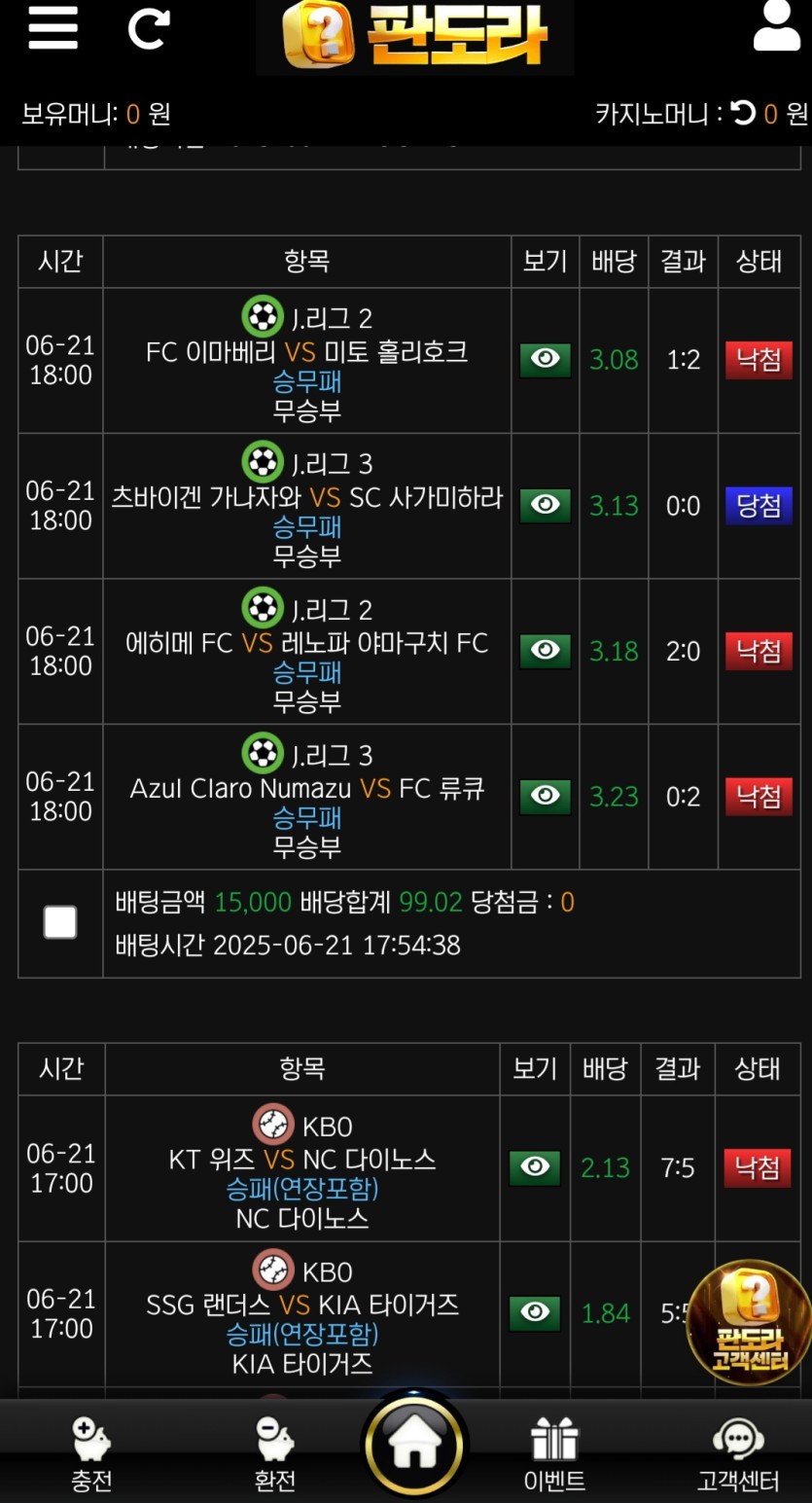This screenshot has height=1503, width=812.
Task: Refresh the casino money balance
Action: point(743,114)
